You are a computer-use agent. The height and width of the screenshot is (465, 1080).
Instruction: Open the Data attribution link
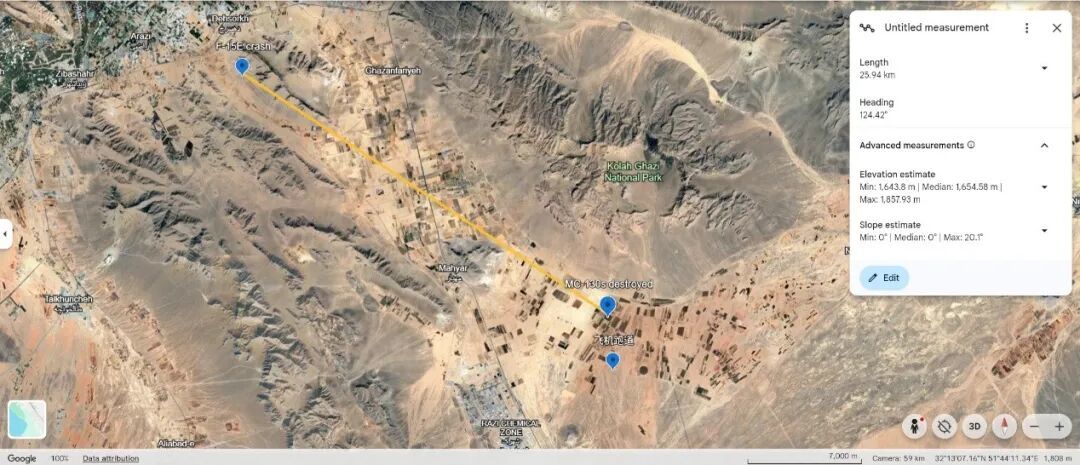click(110, 458)
